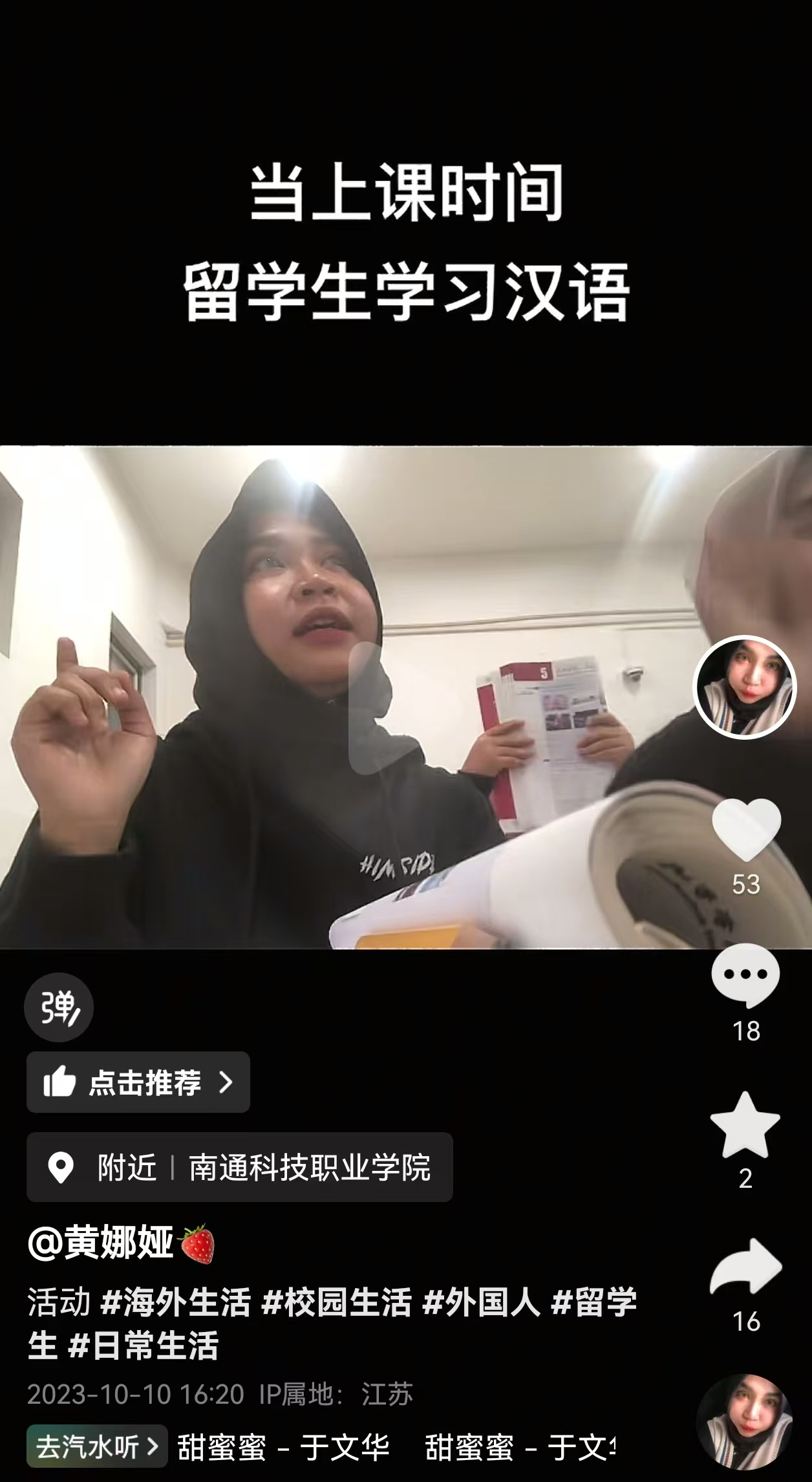Open the 甜蜜蜜 - 于文华 soundtrack title

click(x=283, y=1446)
